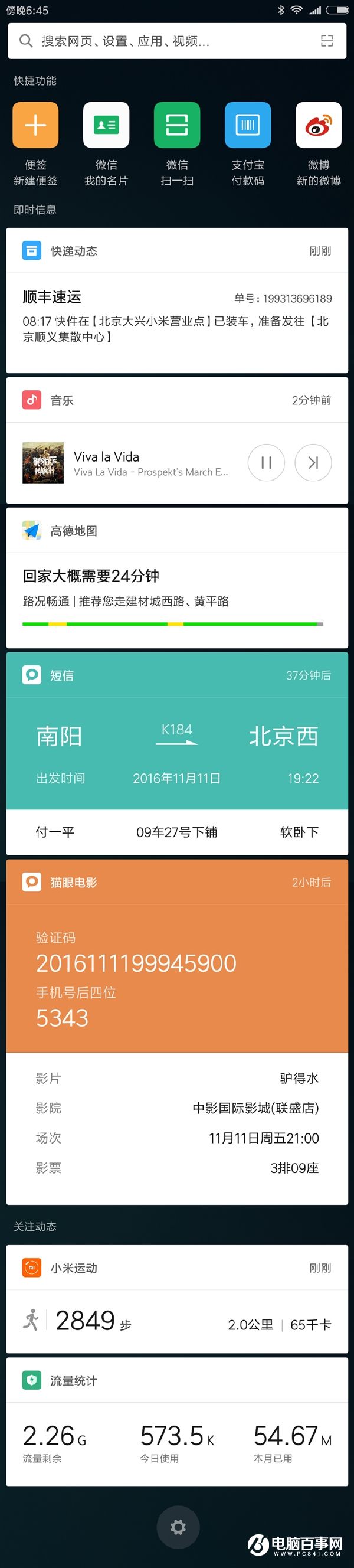Open 支付宝 付款码 shortcut
The image size is (354, 1568).
point(248,125)
